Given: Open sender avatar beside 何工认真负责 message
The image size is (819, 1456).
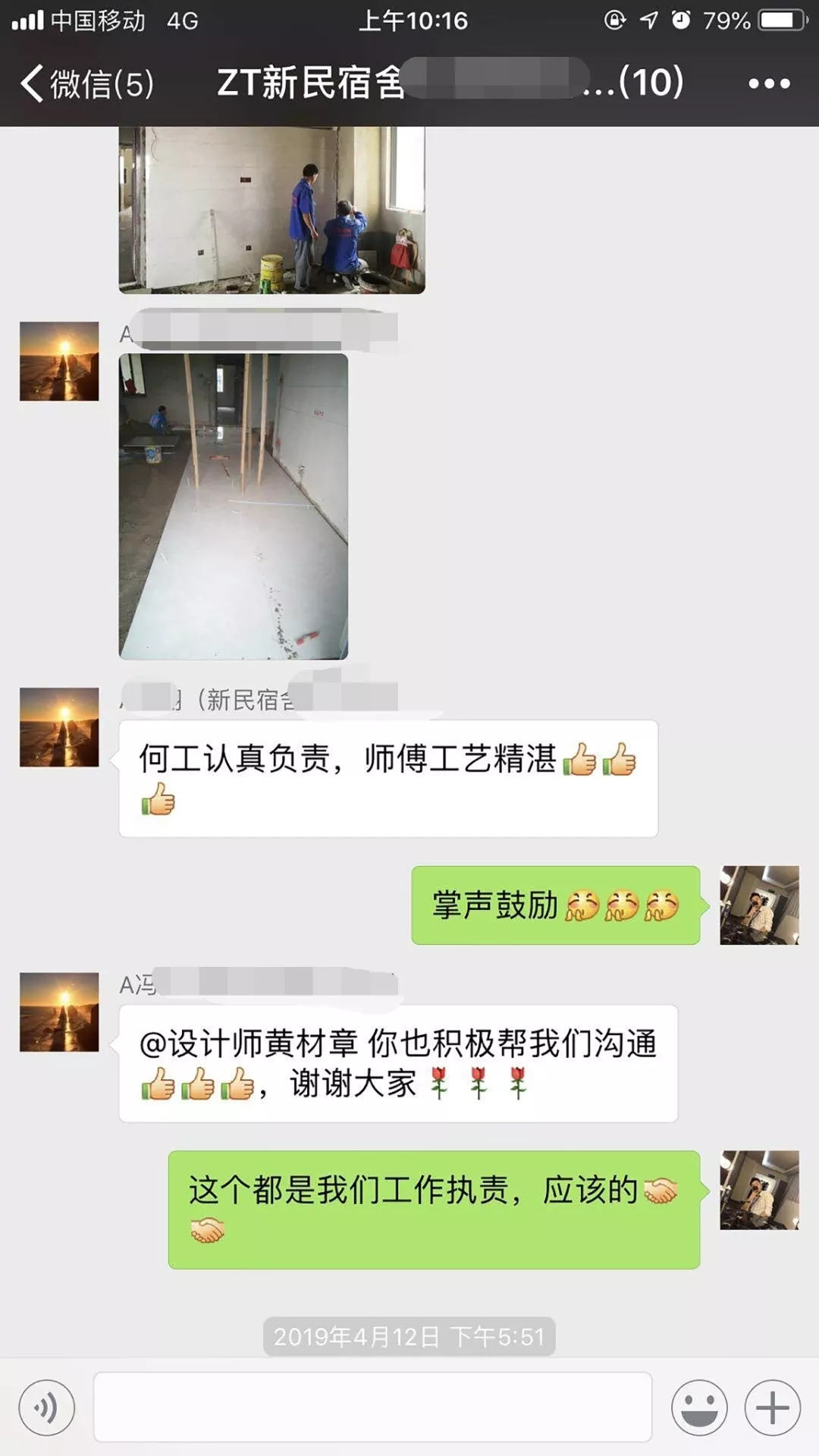Looking at the screenshot, I should tap(59, 727).
